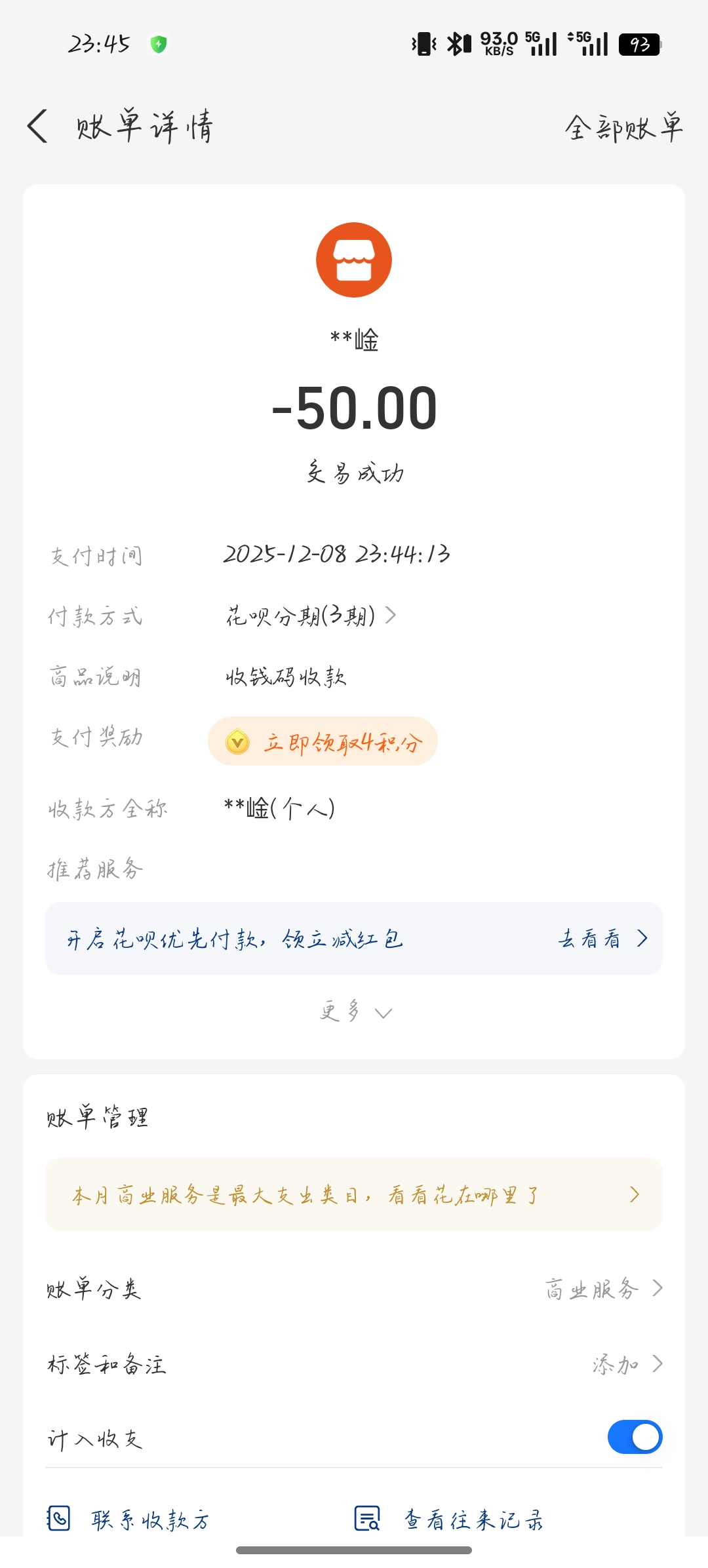
Task: View the 本月商业服务是最大支出类目 spending banner
Action: (354, 1194)
